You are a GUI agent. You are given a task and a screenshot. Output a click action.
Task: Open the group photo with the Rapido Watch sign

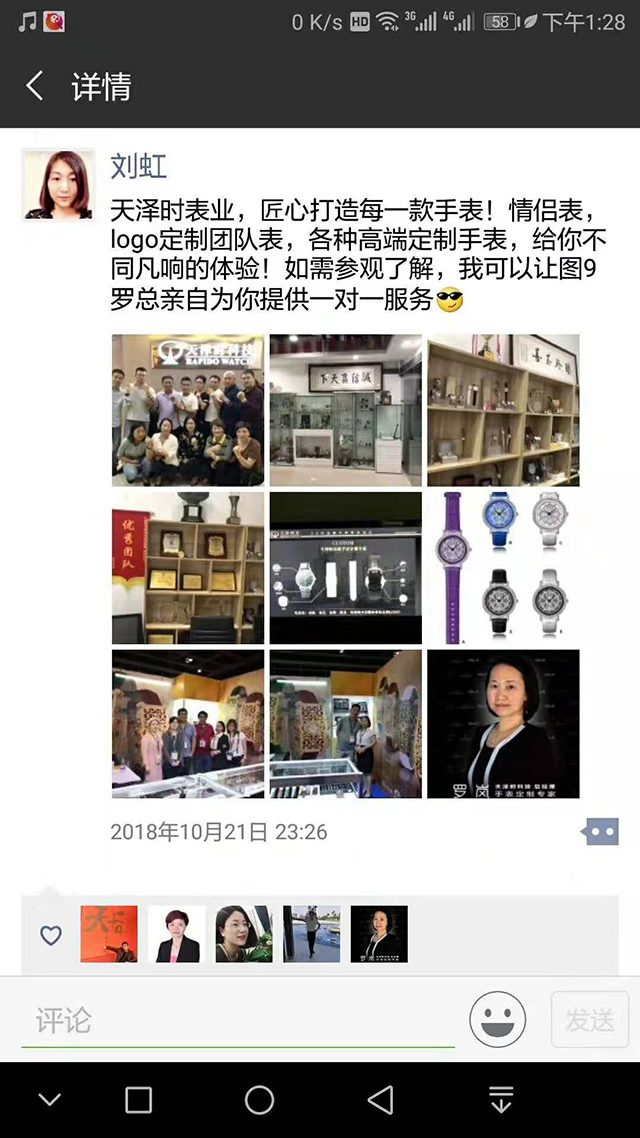click(188, 410)
